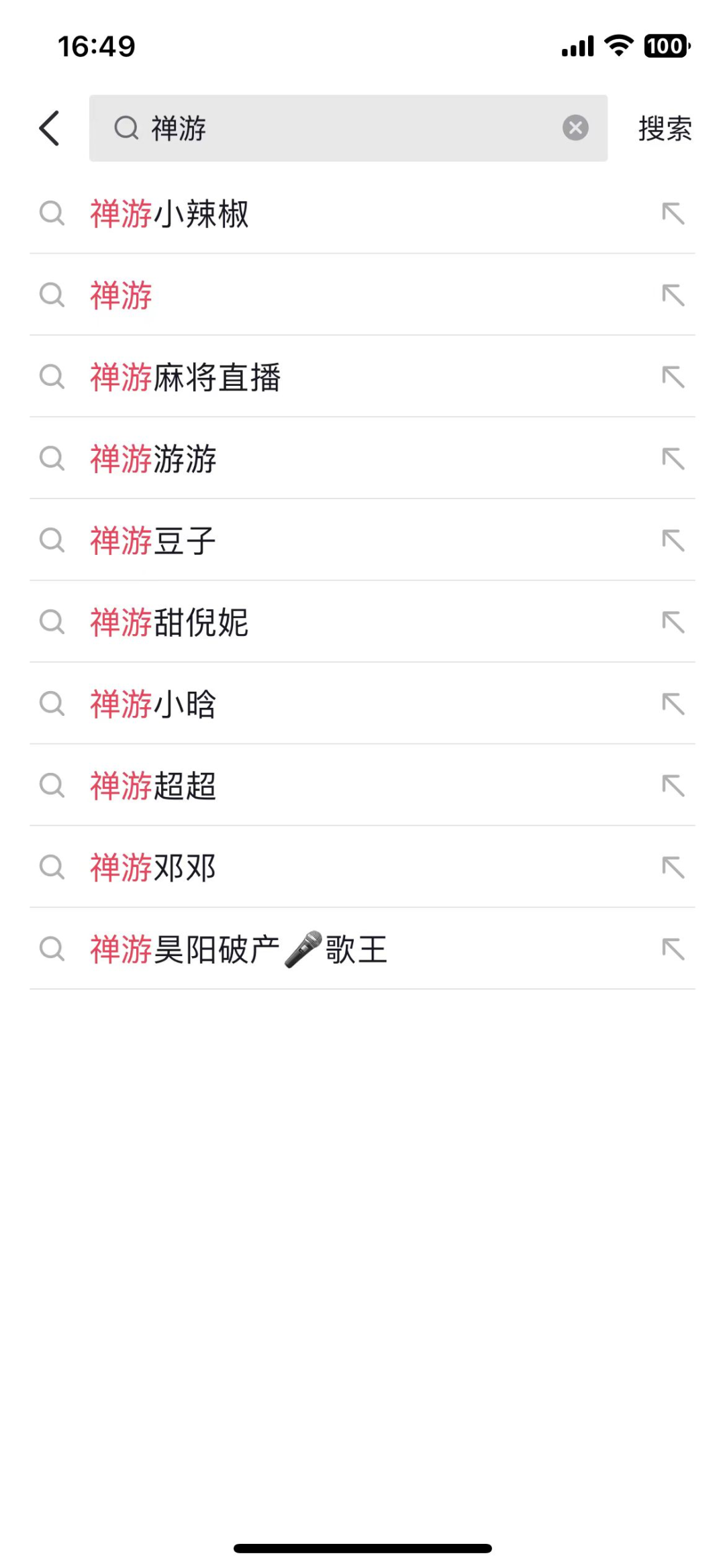Tap the 搜索 button
The height and width of the screenshot is (1568, 725).
(665, 128)
